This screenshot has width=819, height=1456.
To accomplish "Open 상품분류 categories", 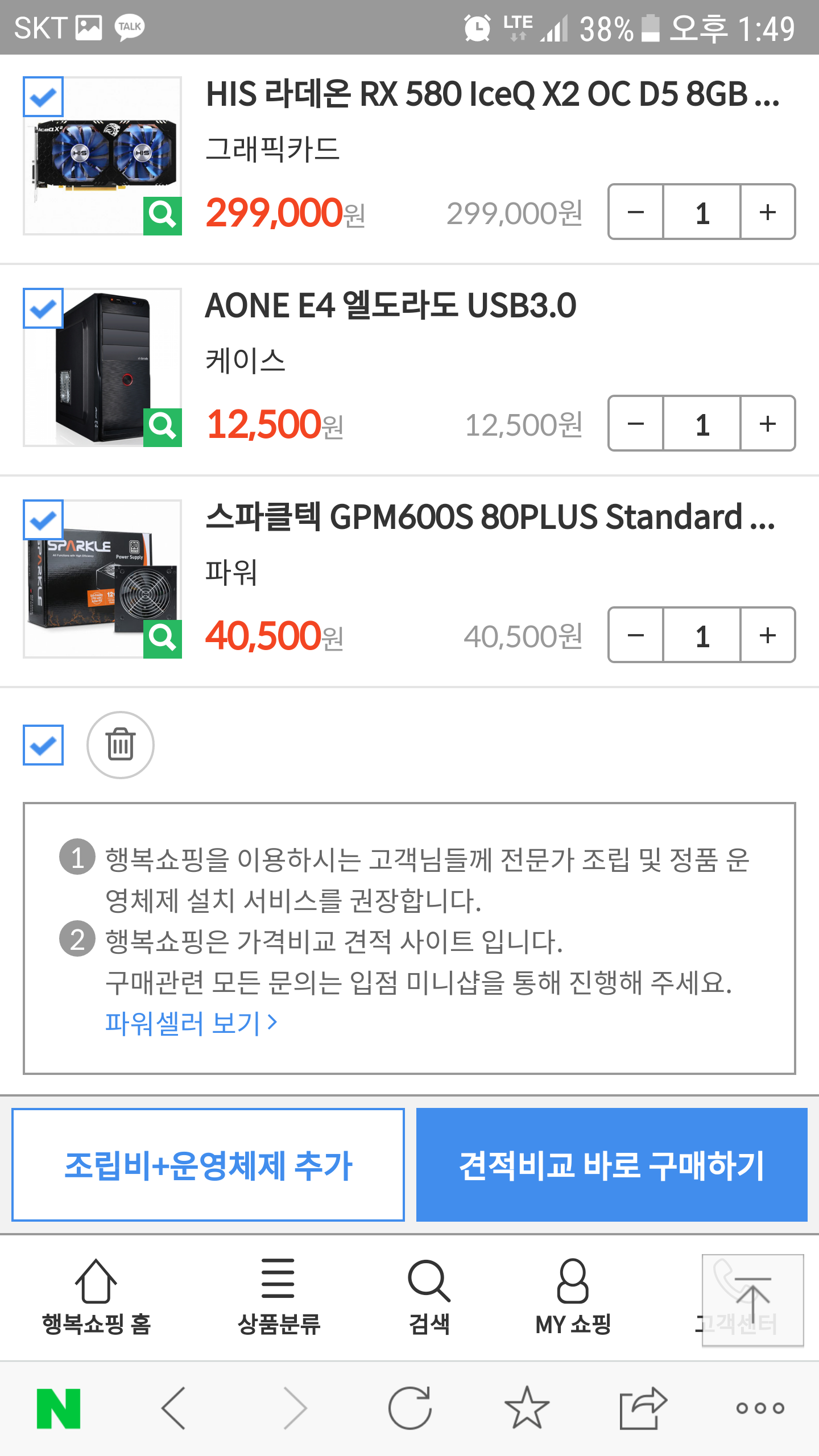I will coord(279,1298).
